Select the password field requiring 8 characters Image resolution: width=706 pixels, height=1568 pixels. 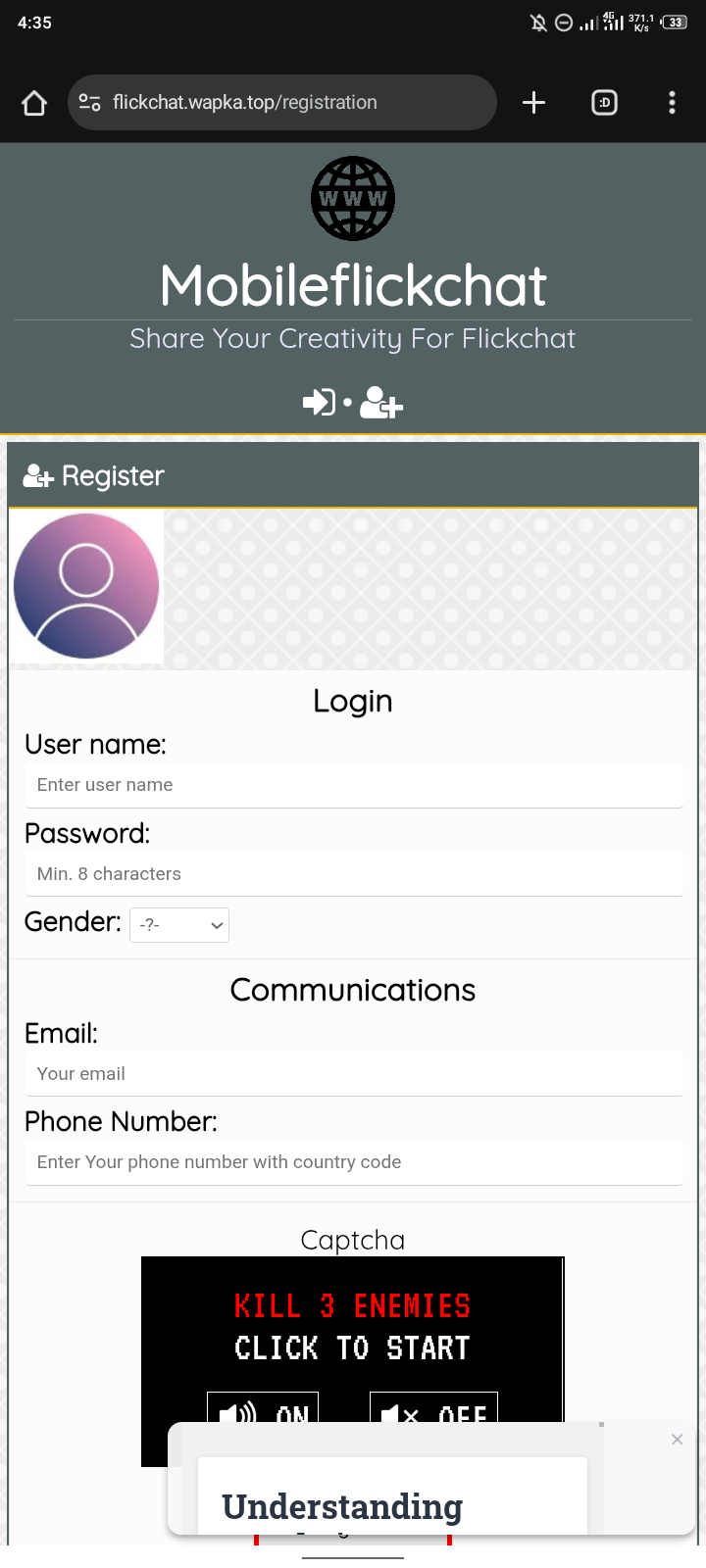click(x=353, y=873)
